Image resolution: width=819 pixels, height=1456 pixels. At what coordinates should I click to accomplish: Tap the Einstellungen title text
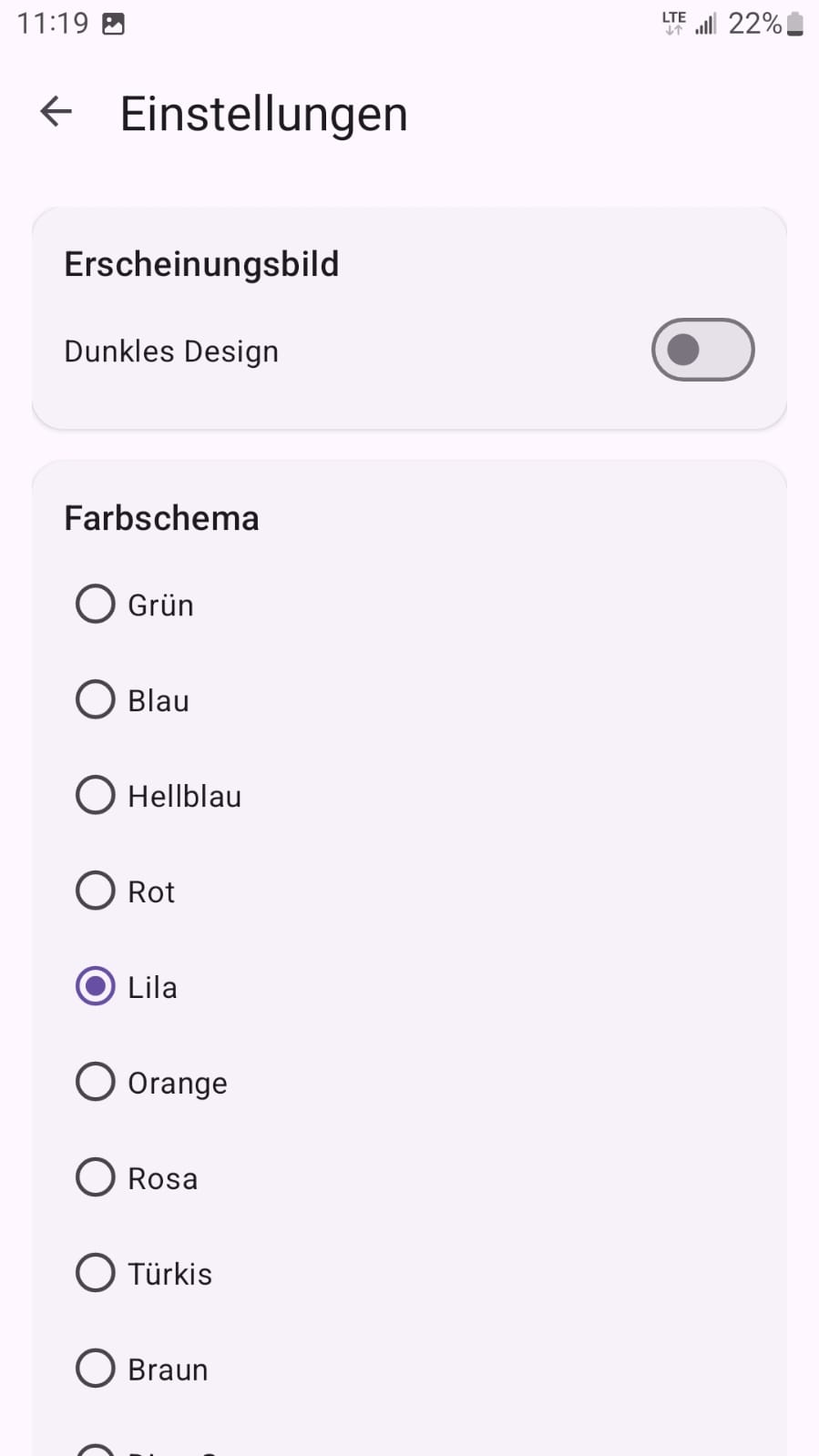(264, 113)
